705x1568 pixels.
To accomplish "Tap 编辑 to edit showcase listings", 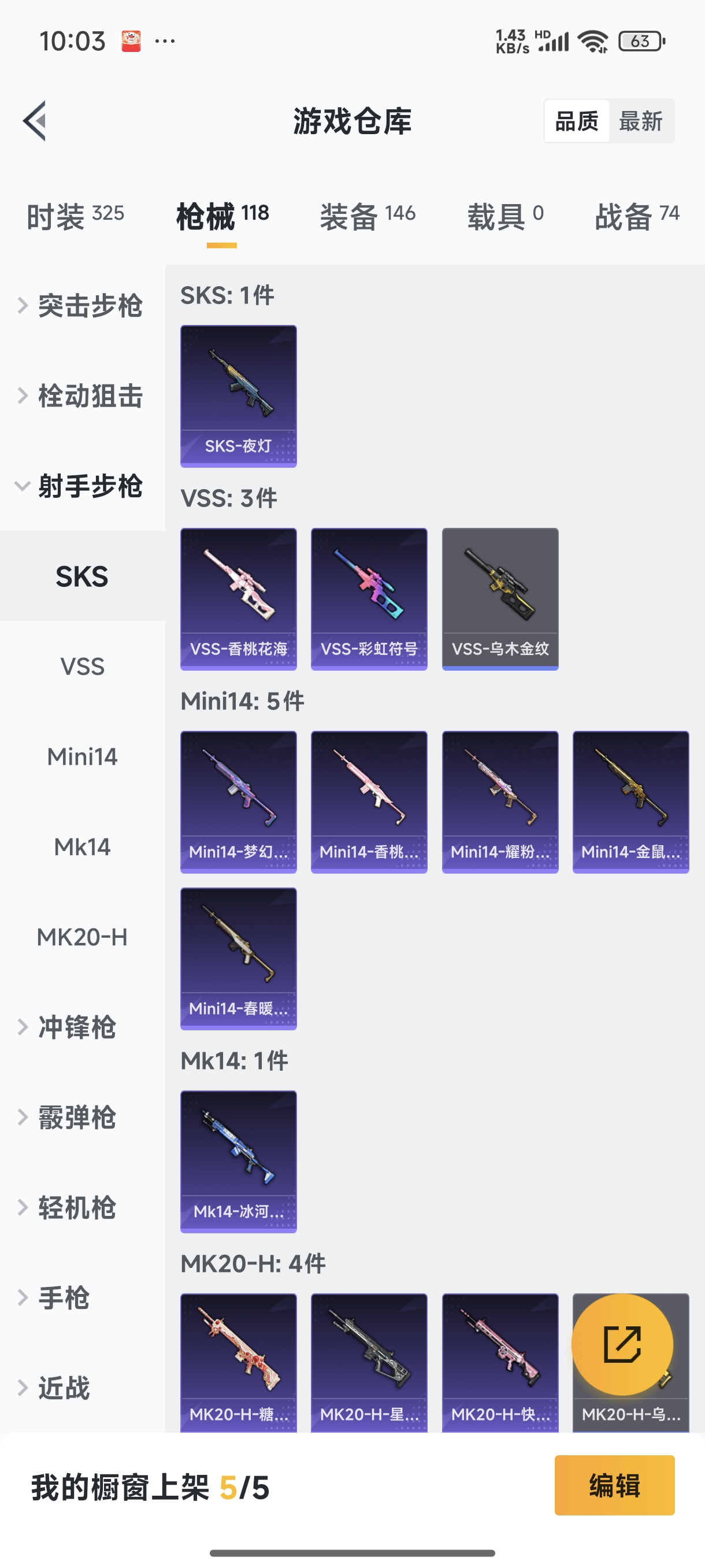I will (x=614, y=1485).
